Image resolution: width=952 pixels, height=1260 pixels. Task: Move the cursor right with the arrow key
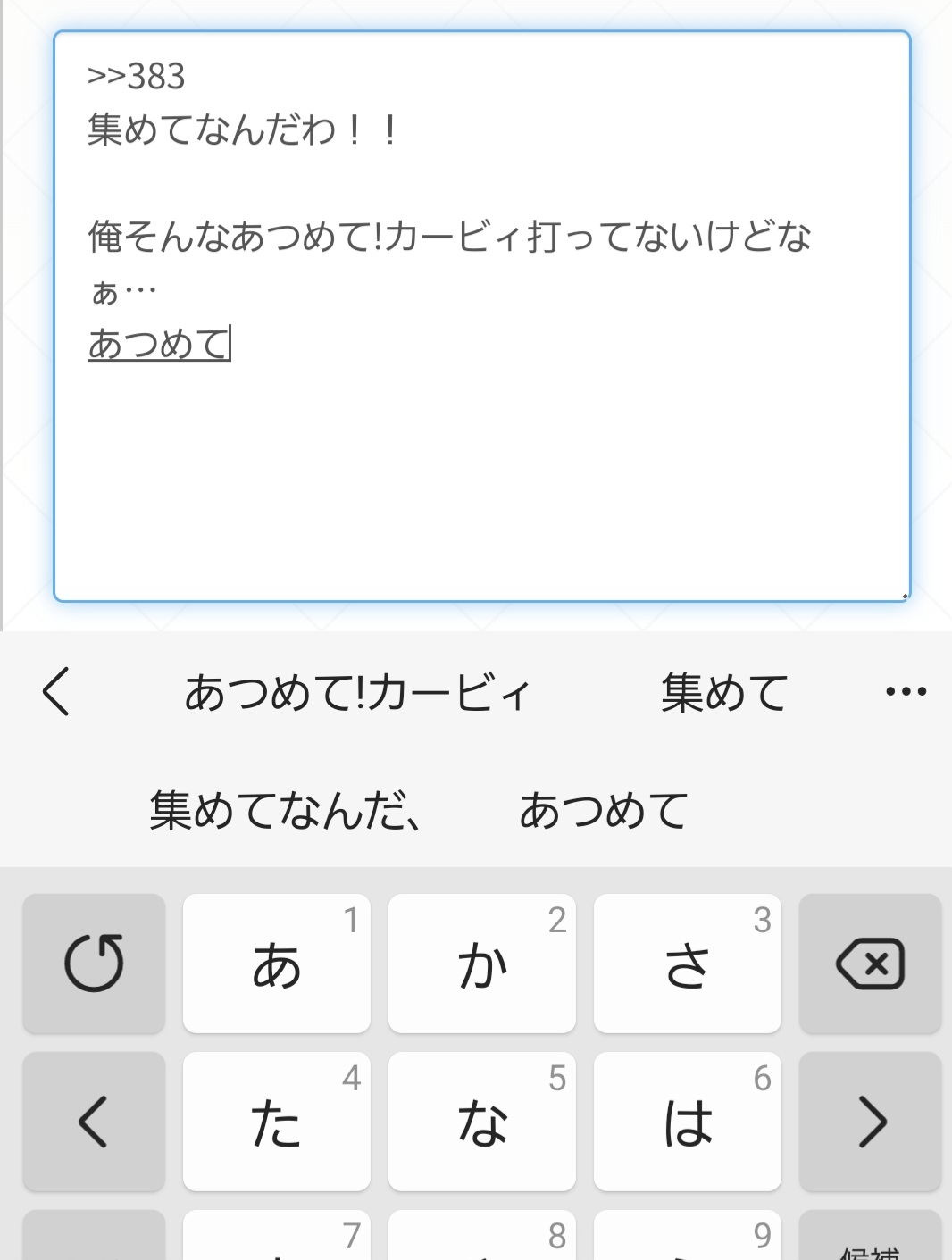pyautogui.click(x=870, y=1122)
